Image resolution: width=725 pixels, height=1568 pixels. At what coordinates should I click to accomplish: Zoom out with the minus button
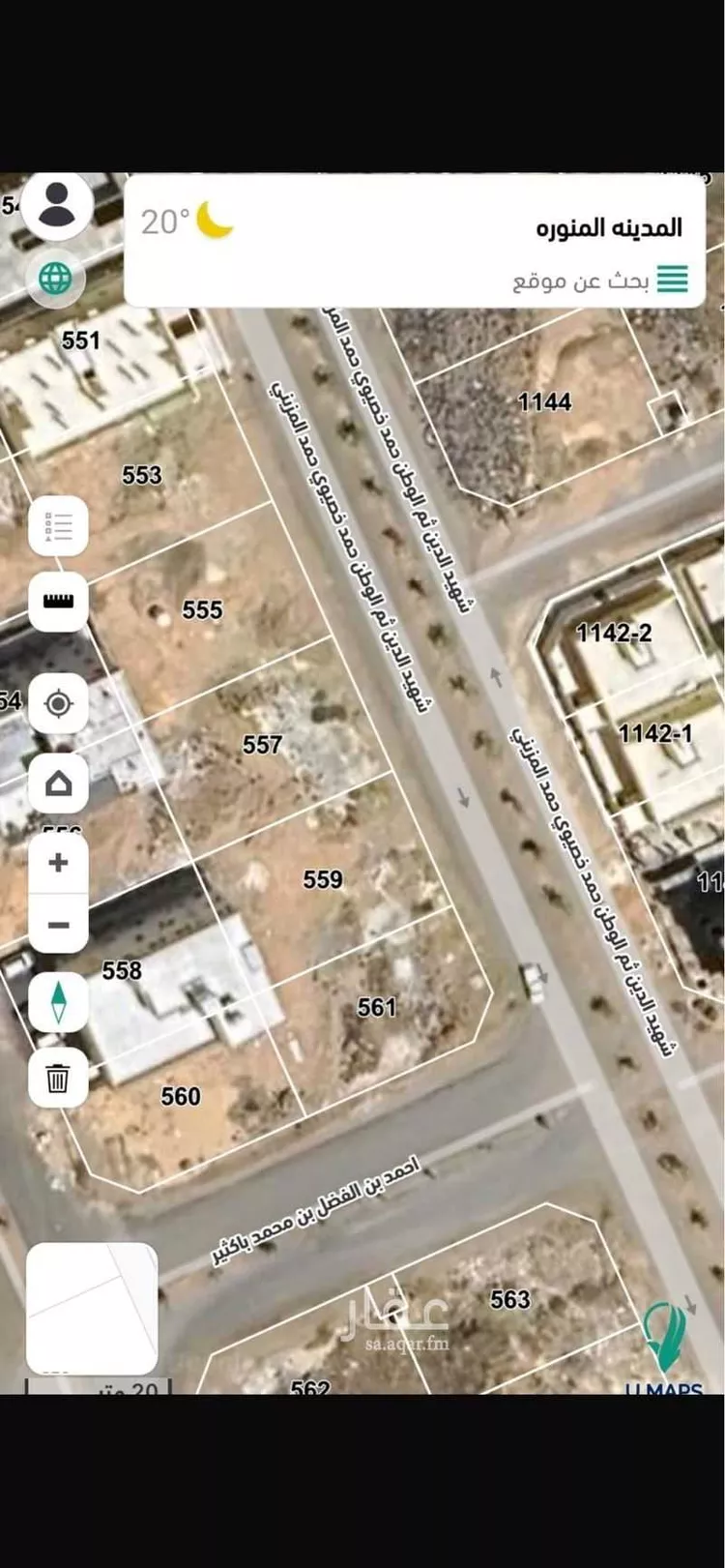[58, 925]
